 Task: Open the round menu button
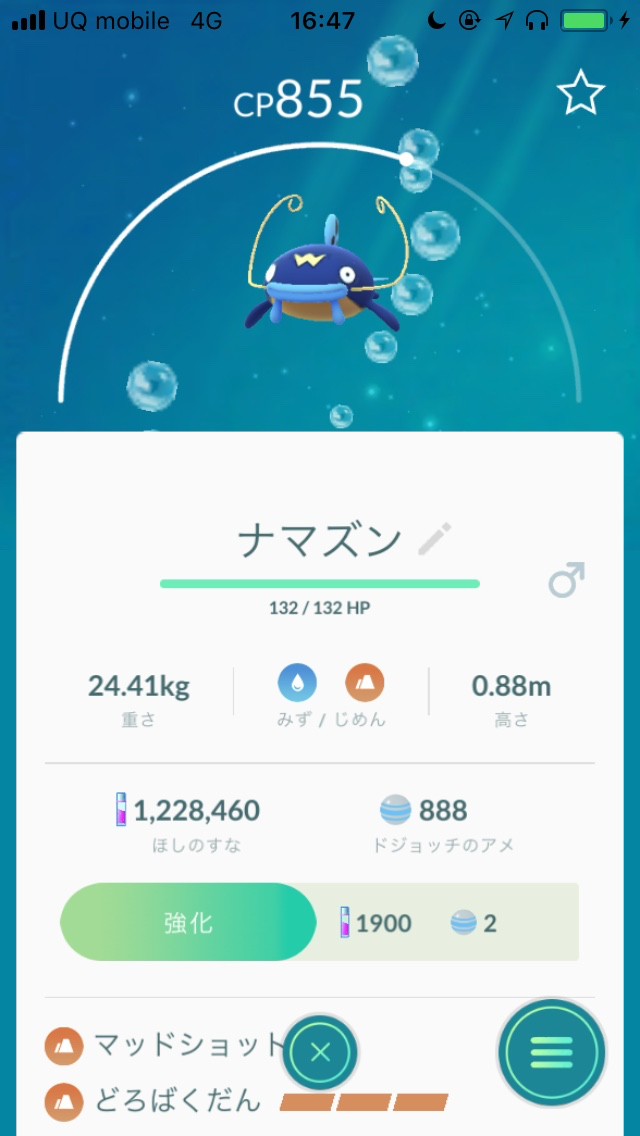tap(551, 1052)
